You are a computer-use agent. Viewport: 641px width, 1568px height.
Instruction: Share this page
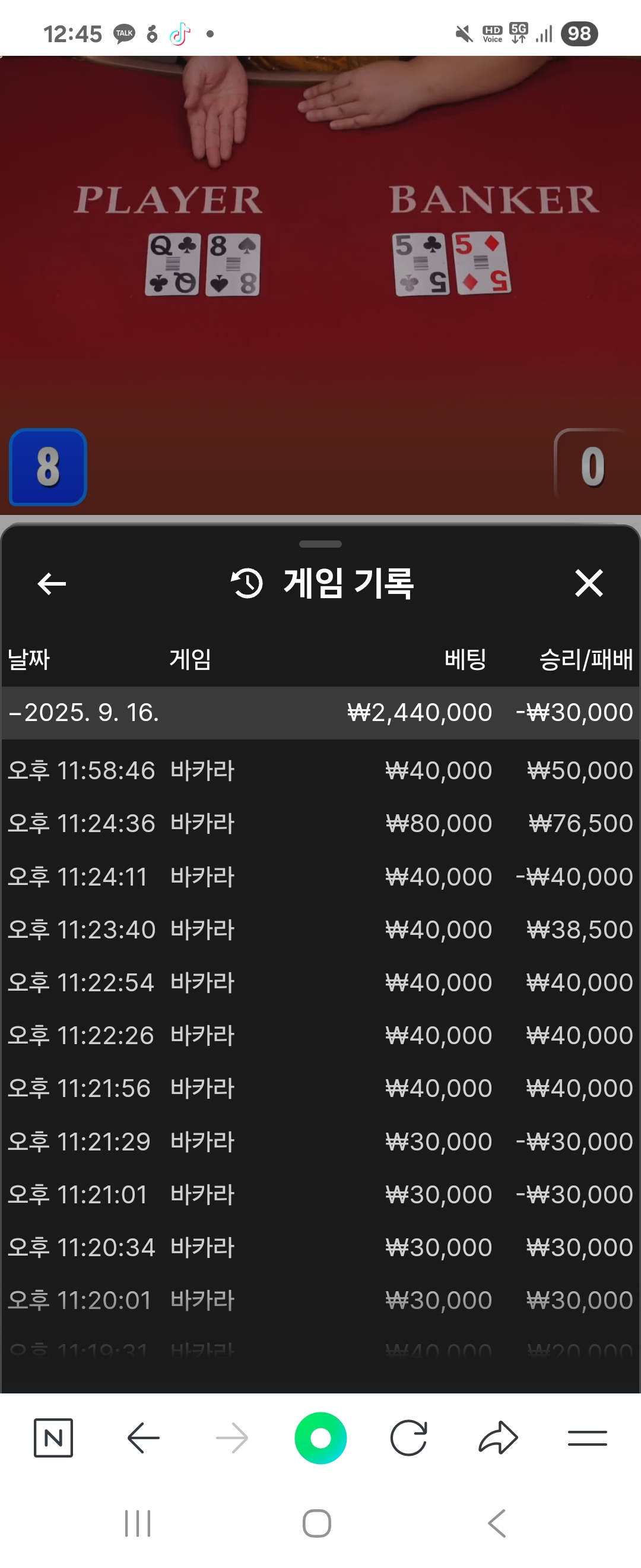(498, 1438)
